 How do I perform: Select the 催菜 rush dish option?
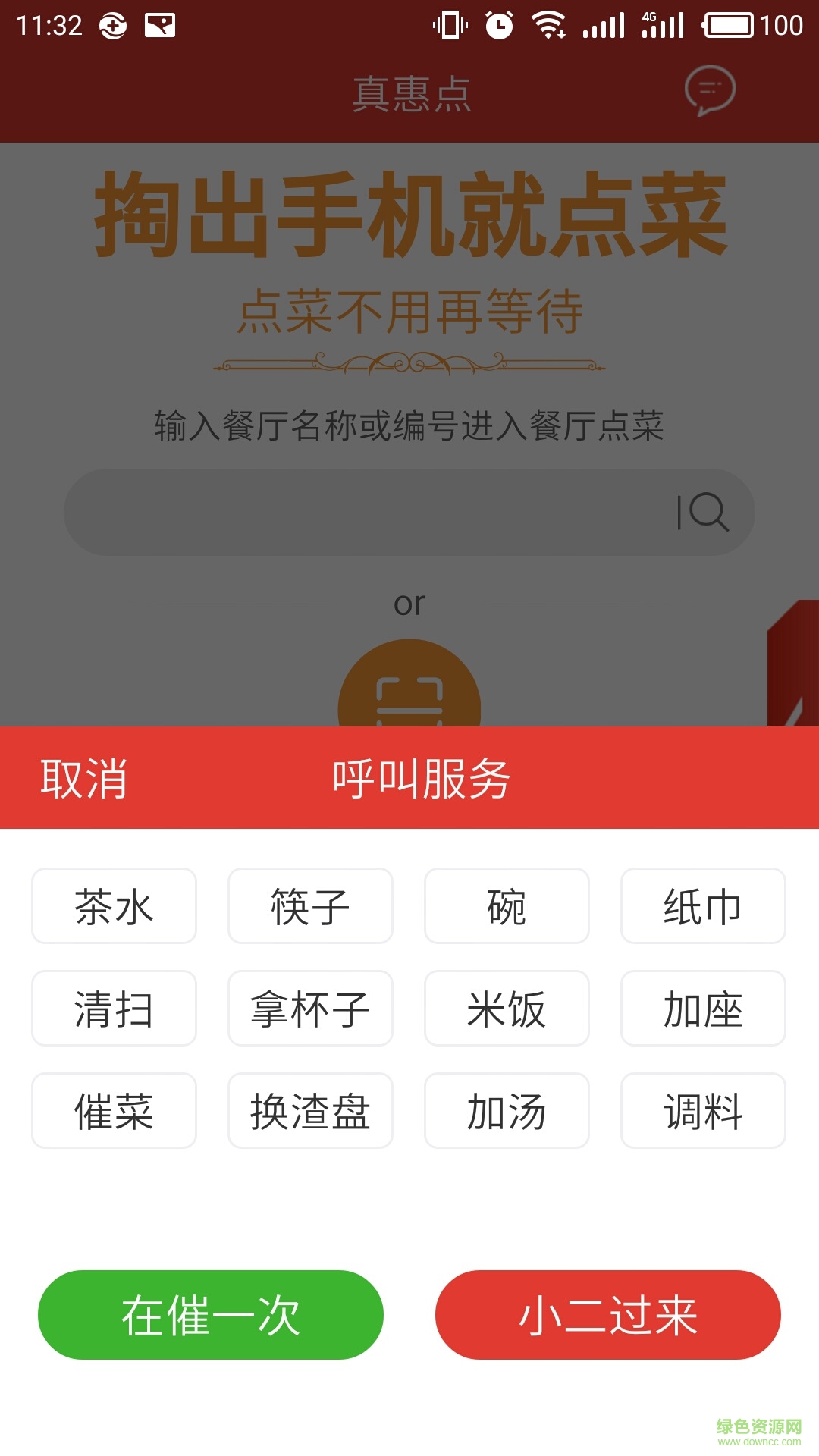click(114, 1112)
